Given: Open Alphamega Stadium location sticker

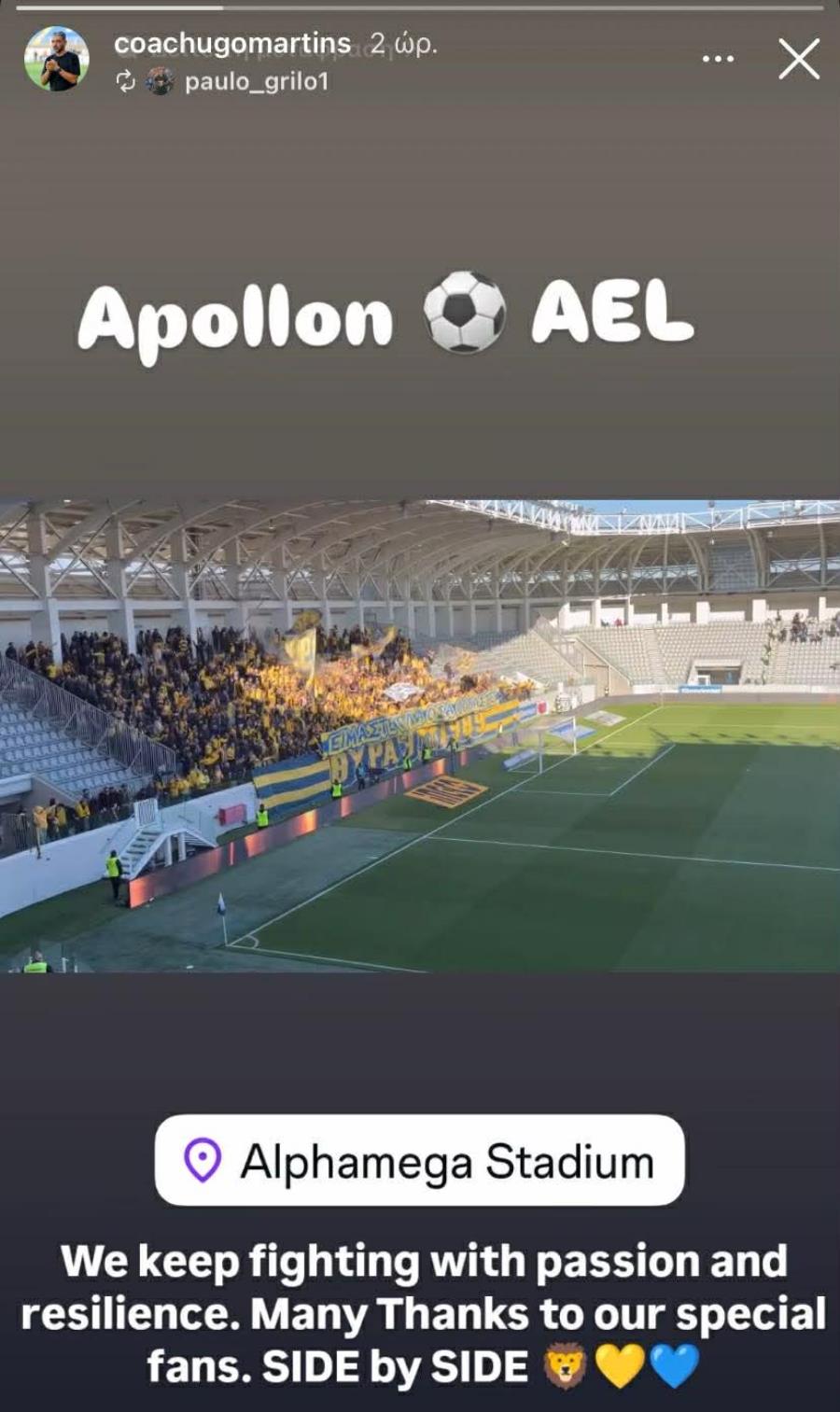Looking at the screenshot, I should coord(419,1161).
